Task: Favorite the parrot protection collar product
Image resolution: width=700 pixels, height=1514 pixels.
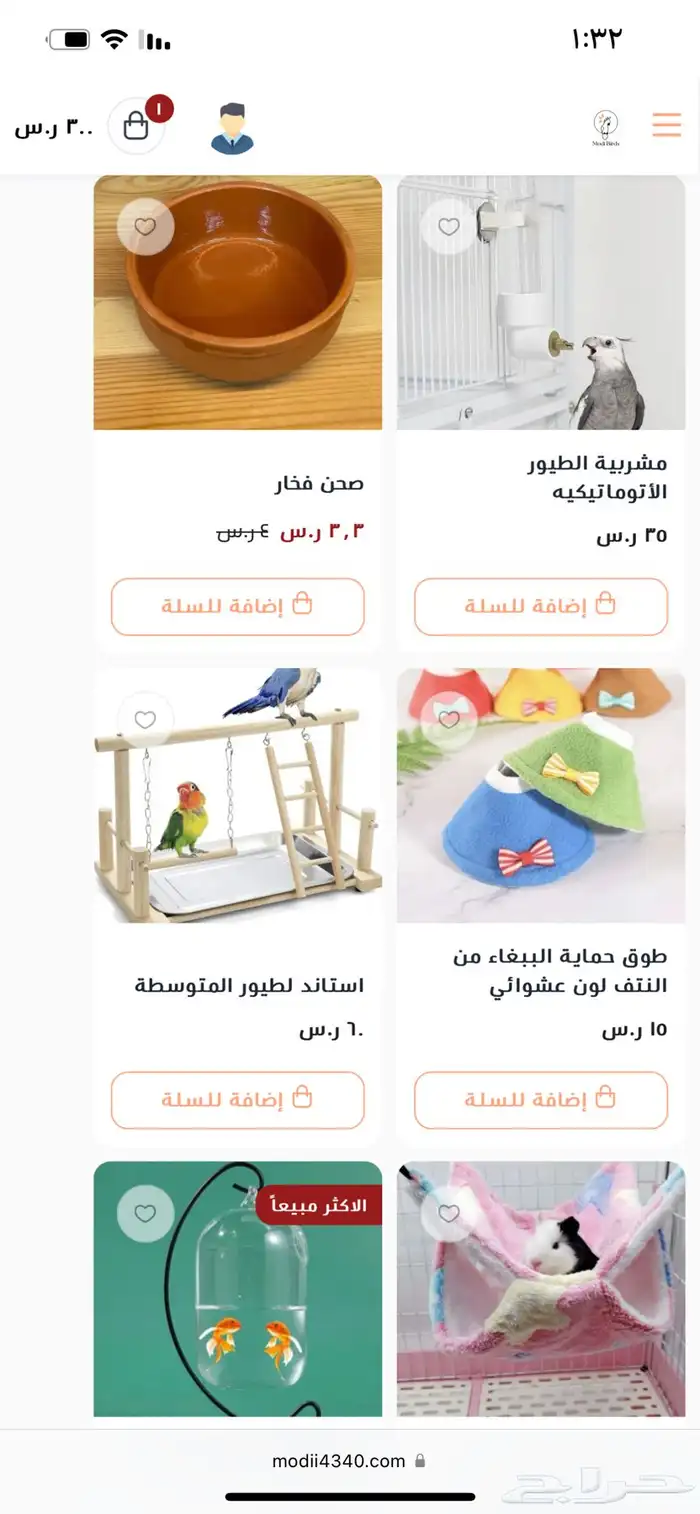Action: click(449, 720)
